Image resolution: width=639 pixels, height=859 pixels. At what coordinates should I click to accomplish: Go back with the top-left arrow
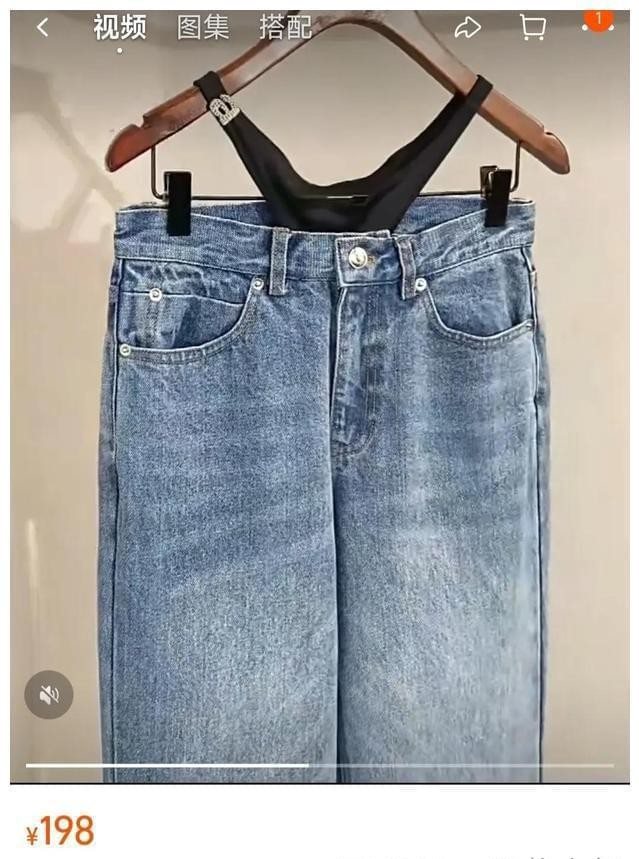(x=42, y=28)
